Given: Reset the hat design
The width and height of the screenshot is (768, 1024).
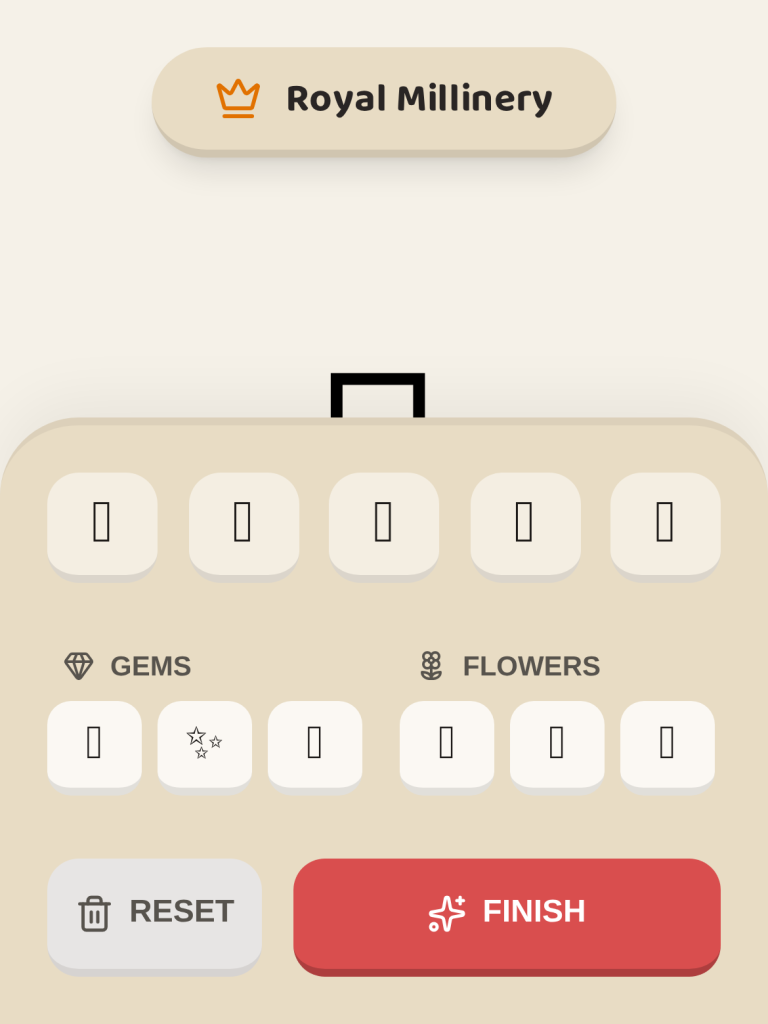Looking at the screenshot, I should [154, 912].
